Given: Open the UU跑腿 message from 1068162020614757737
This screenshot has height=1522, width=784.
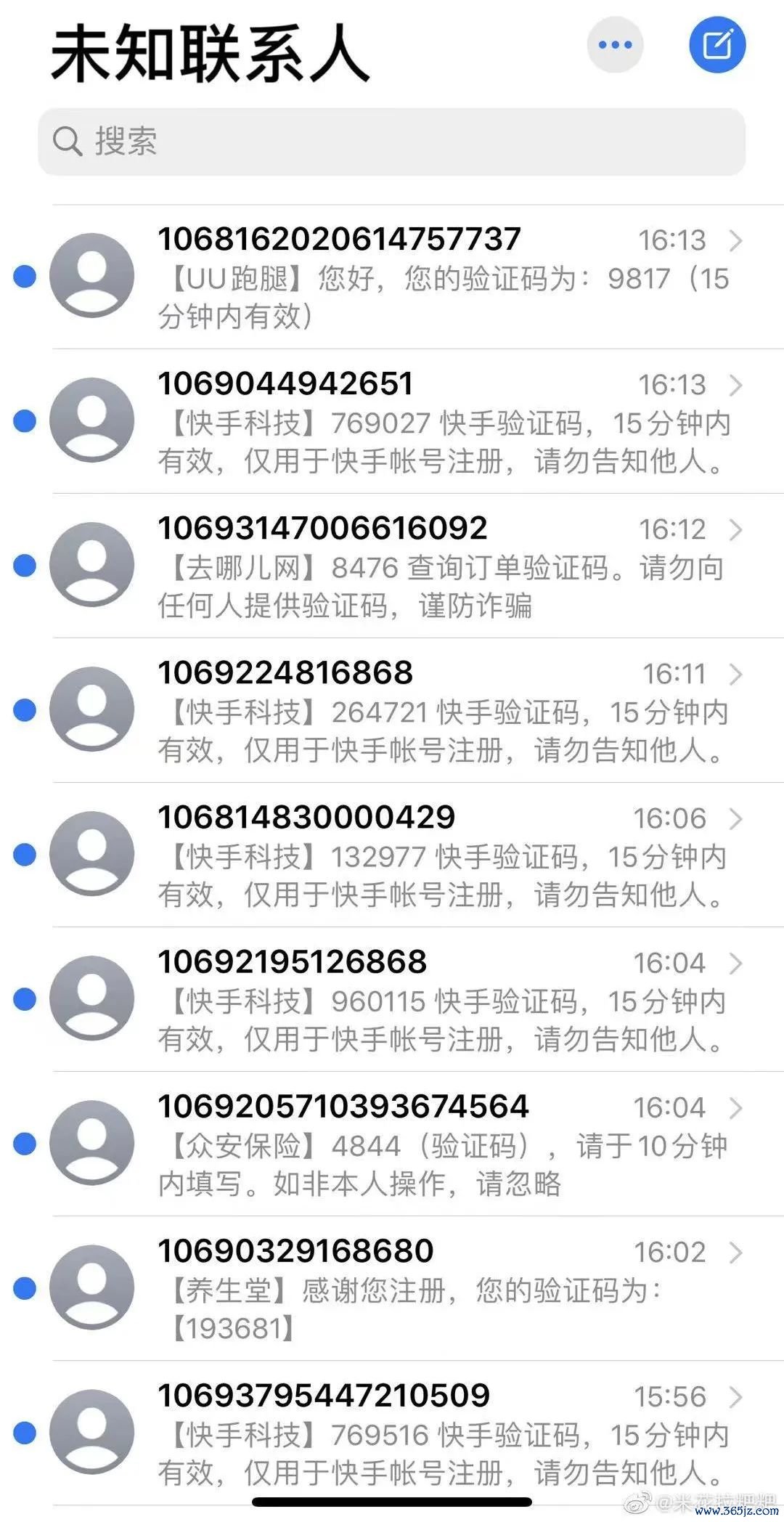Looking at the screenshot, I should tap(392, 277).
